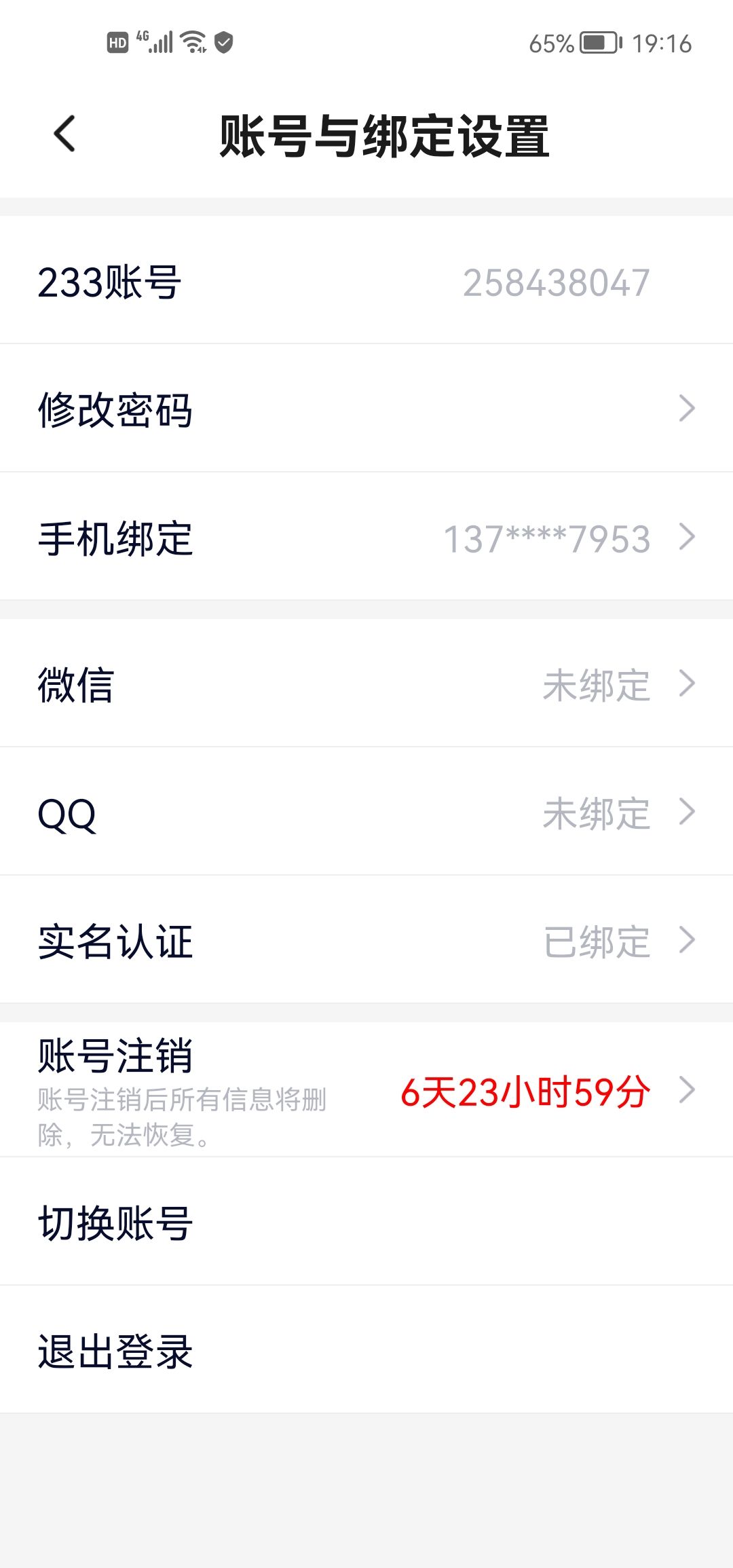Bind a 微信 account

coord(366,684)
